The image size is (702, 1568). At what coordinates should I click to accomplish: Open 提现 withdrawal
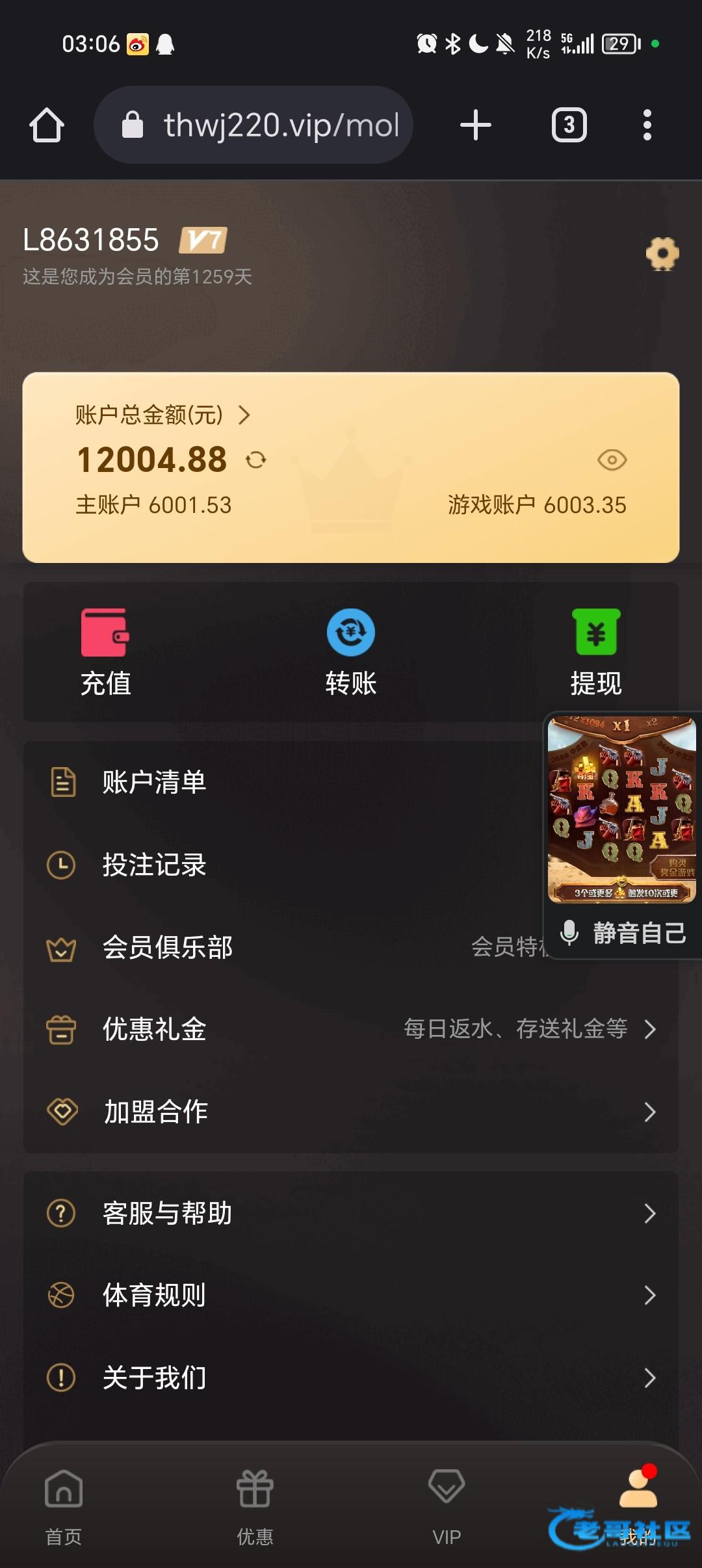pyautogui.click(x=595, y=652)
